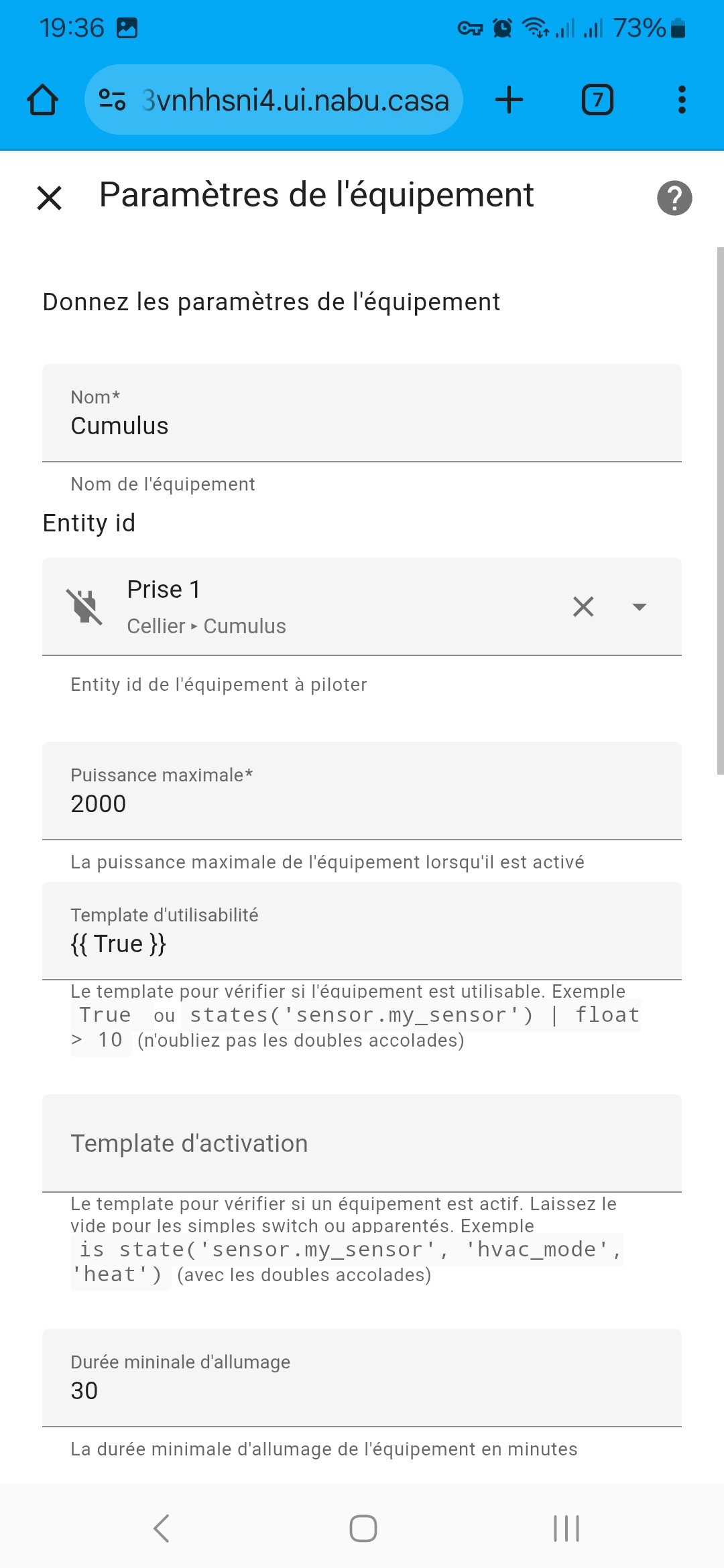
Task: Close the Paramètres de l'équipement dialog
Action: point(50,198)
